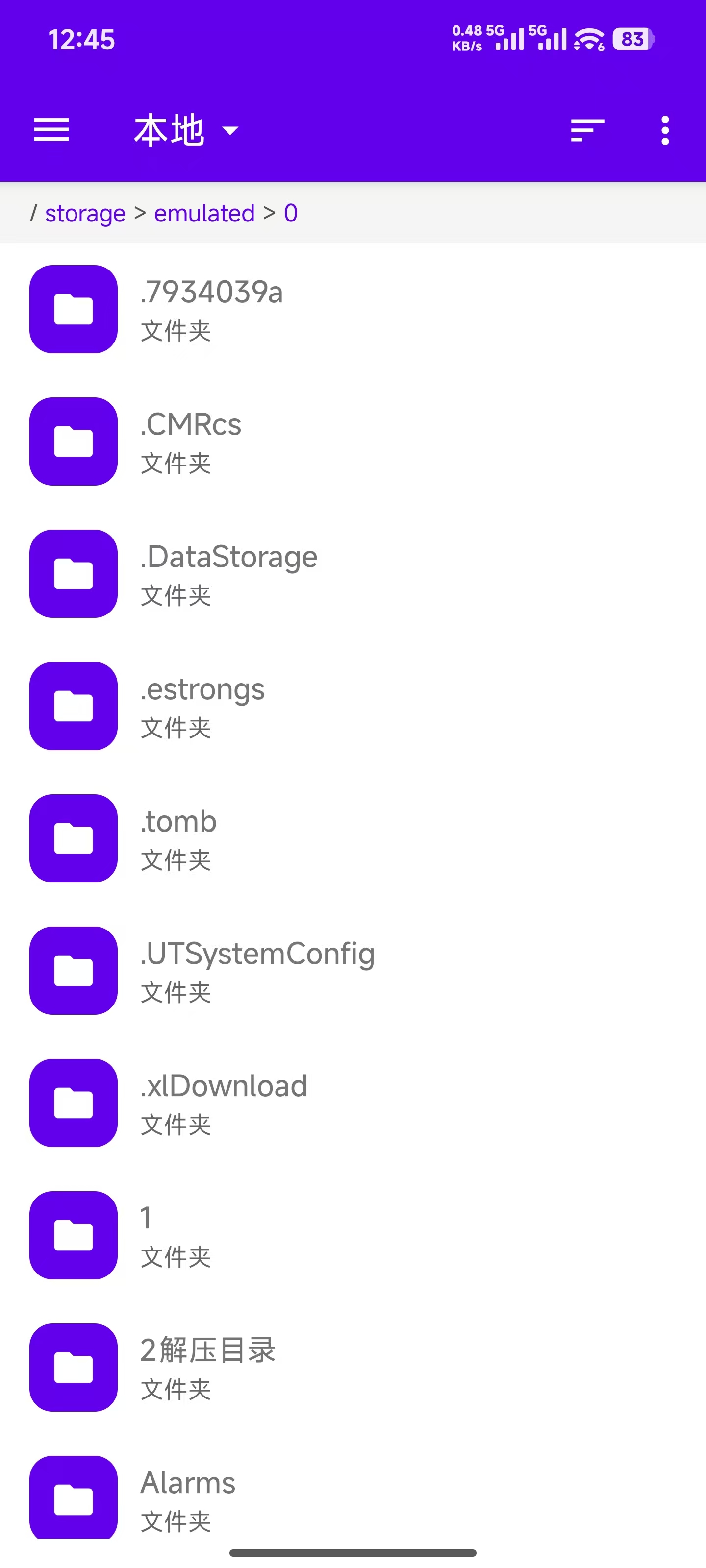
Task: Click the .CMRcs folder icon
Action: [x=73, y=441]
